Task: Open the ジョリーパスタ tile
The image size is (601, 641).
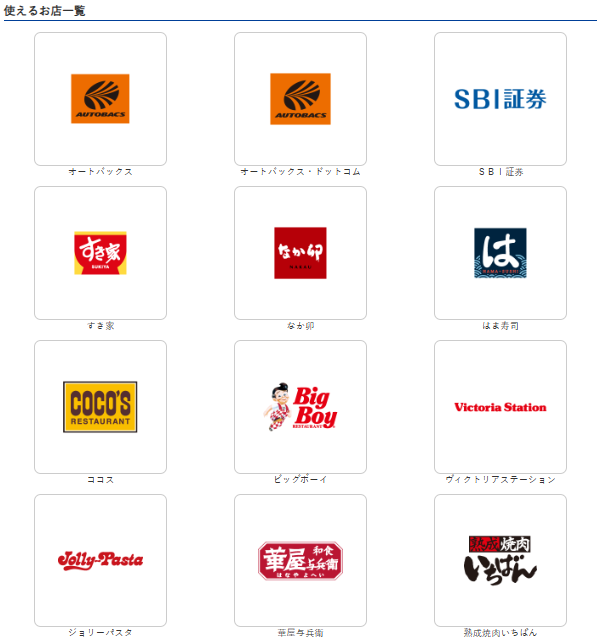Action: coord(100,560)
